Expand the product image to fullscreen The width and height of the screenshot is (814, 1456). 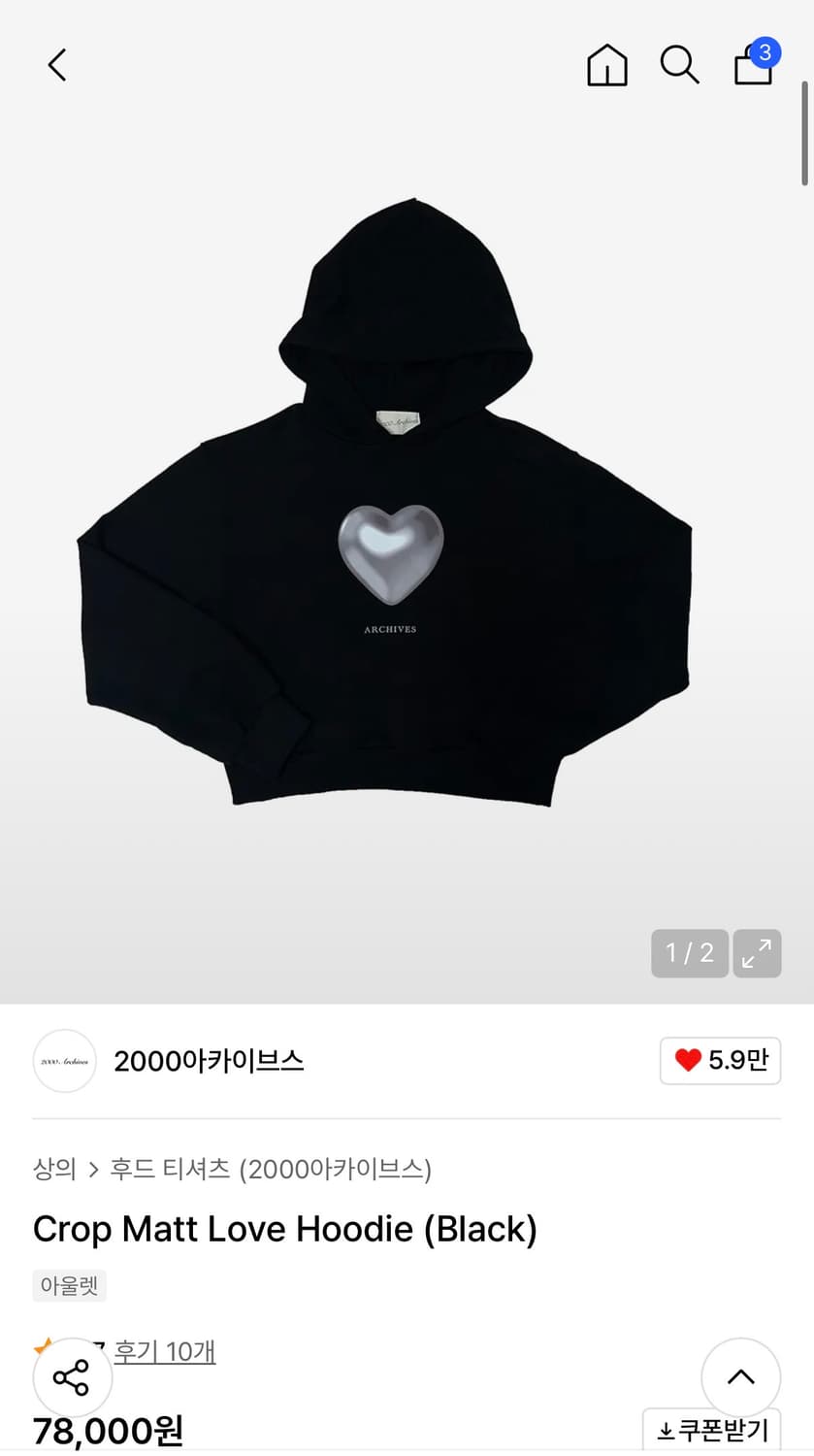click(757, 953)
